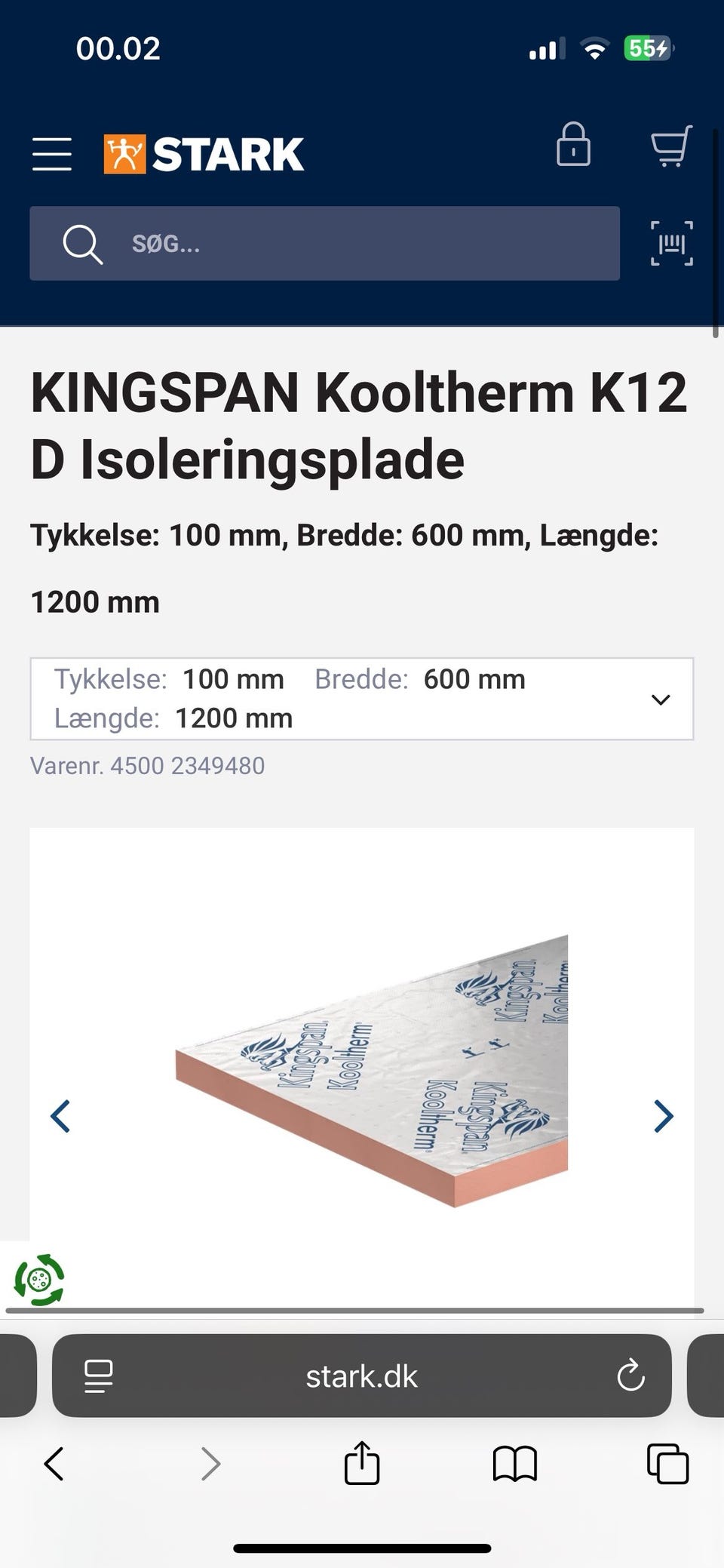The image size is (724, 1568).
Task: Reload the stark.dk page
Action: 630,1376
